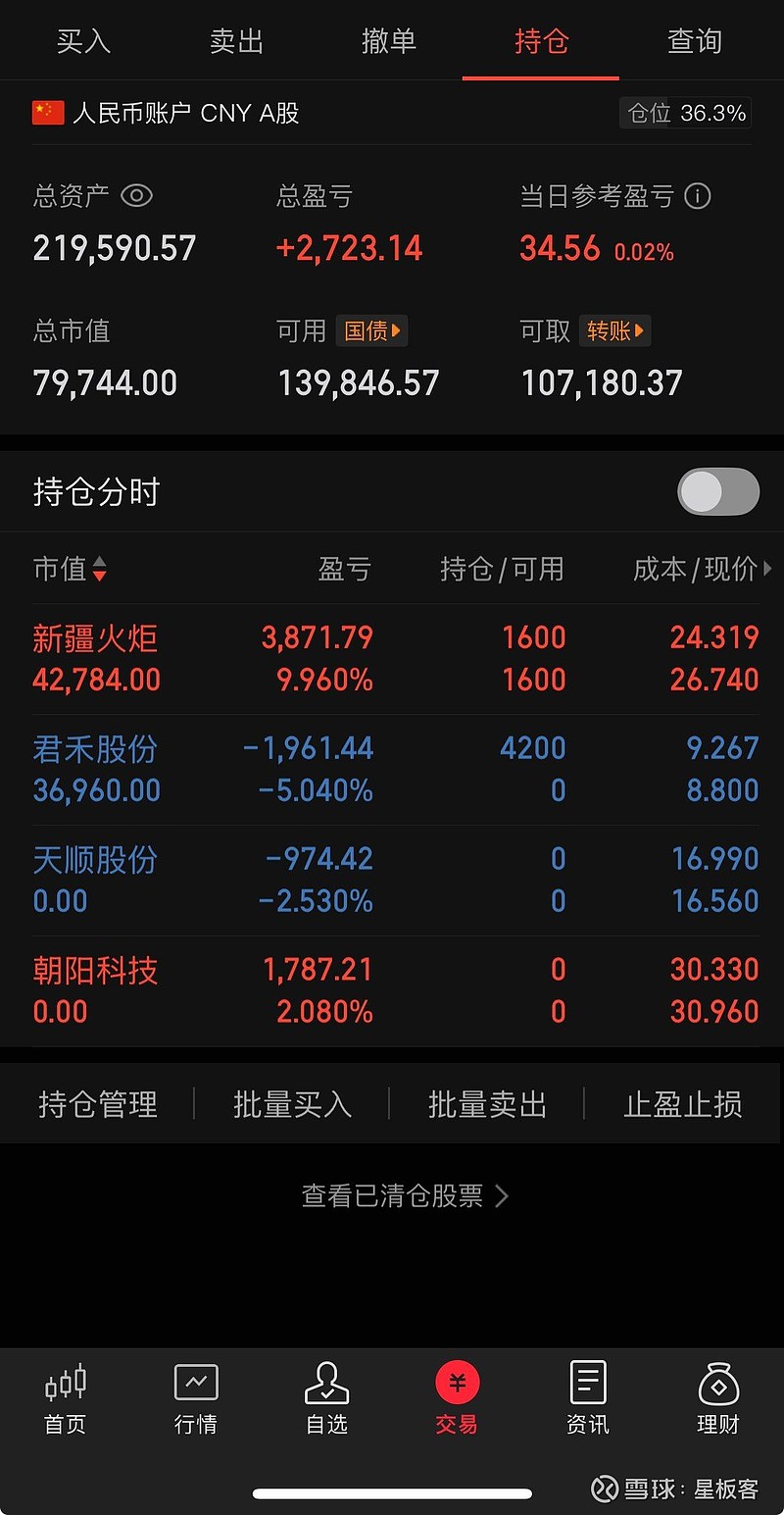Sort holdings by 市值
This screenshot has height=1515, width=784.
click(71, 569)
